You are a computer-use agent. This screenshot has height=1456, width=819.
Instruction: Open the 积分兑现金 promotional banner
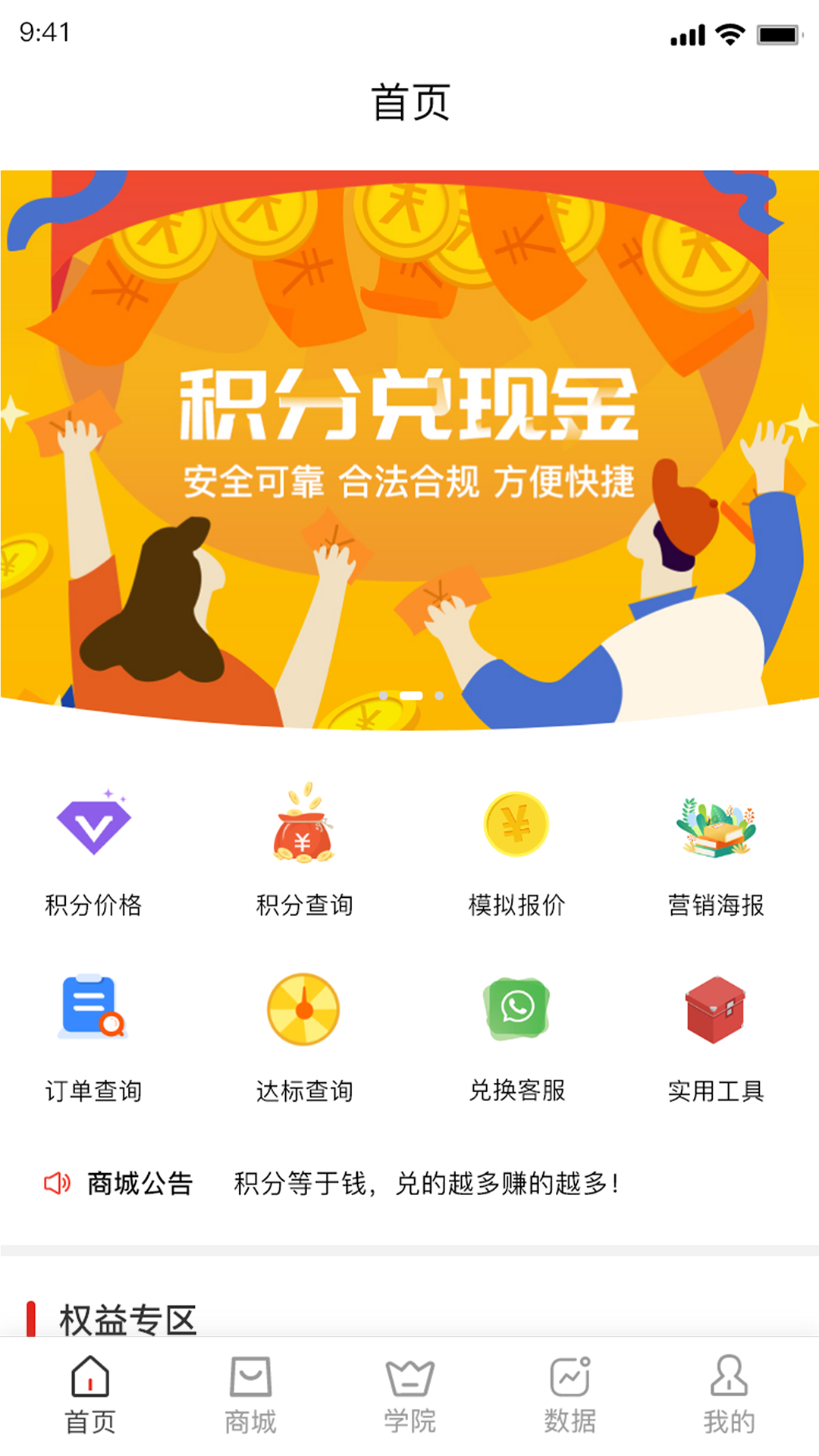pyautogui.click(x=409, y=449)
